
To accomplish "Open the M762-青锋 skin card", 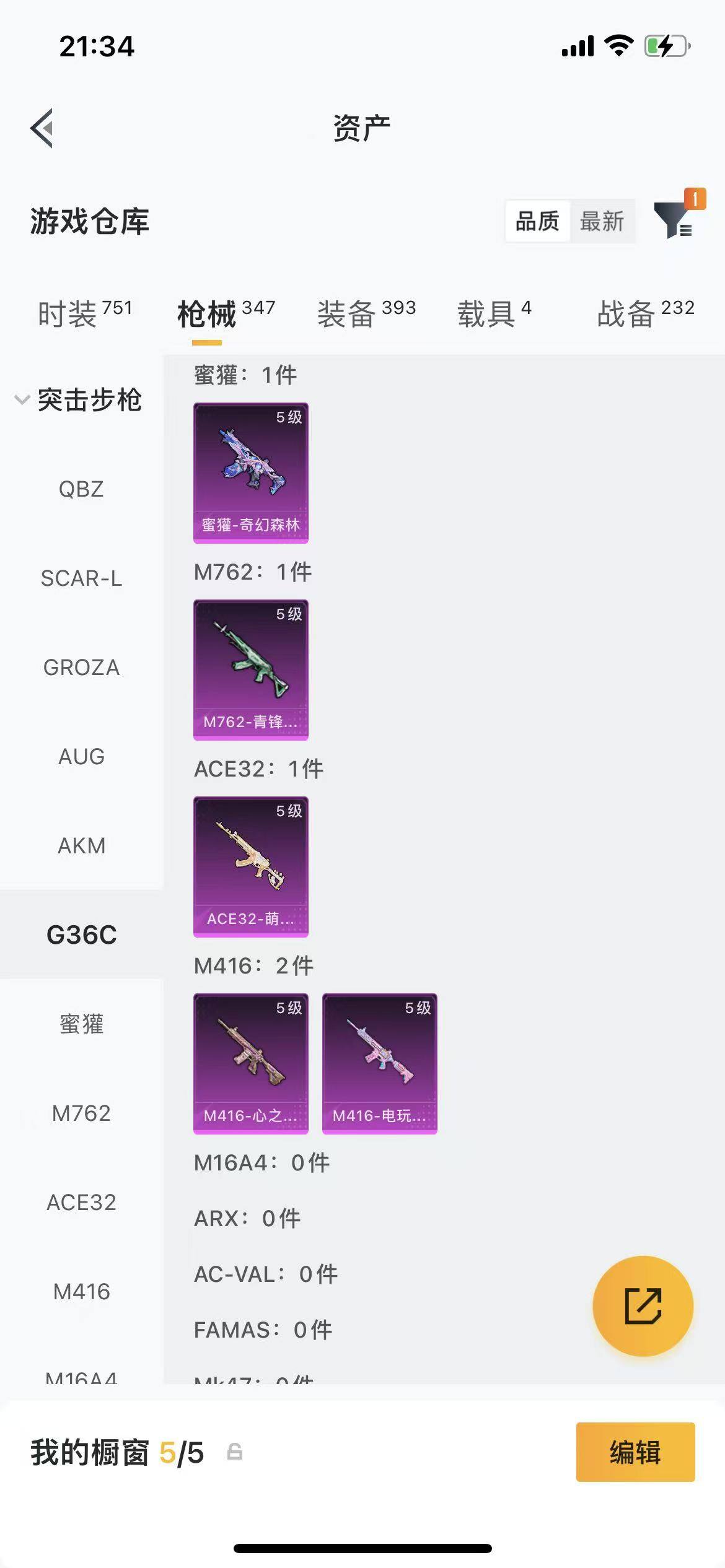I will (x=251, y=670).
